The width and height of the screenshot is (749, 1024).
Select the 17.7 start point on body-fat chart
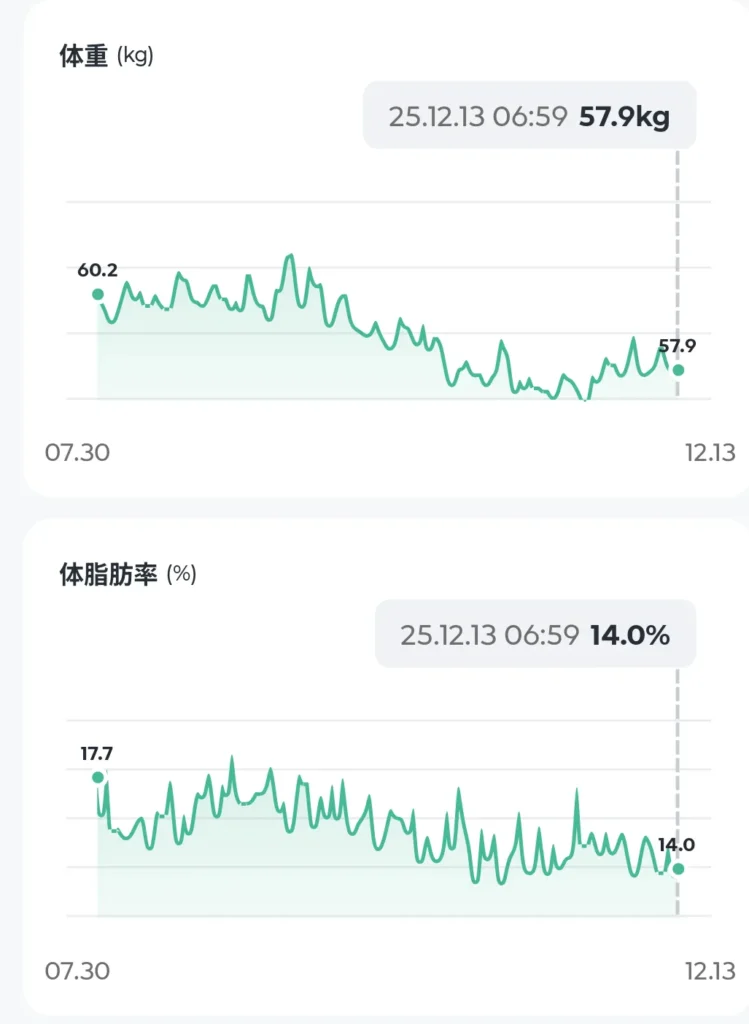pos(97,777)
